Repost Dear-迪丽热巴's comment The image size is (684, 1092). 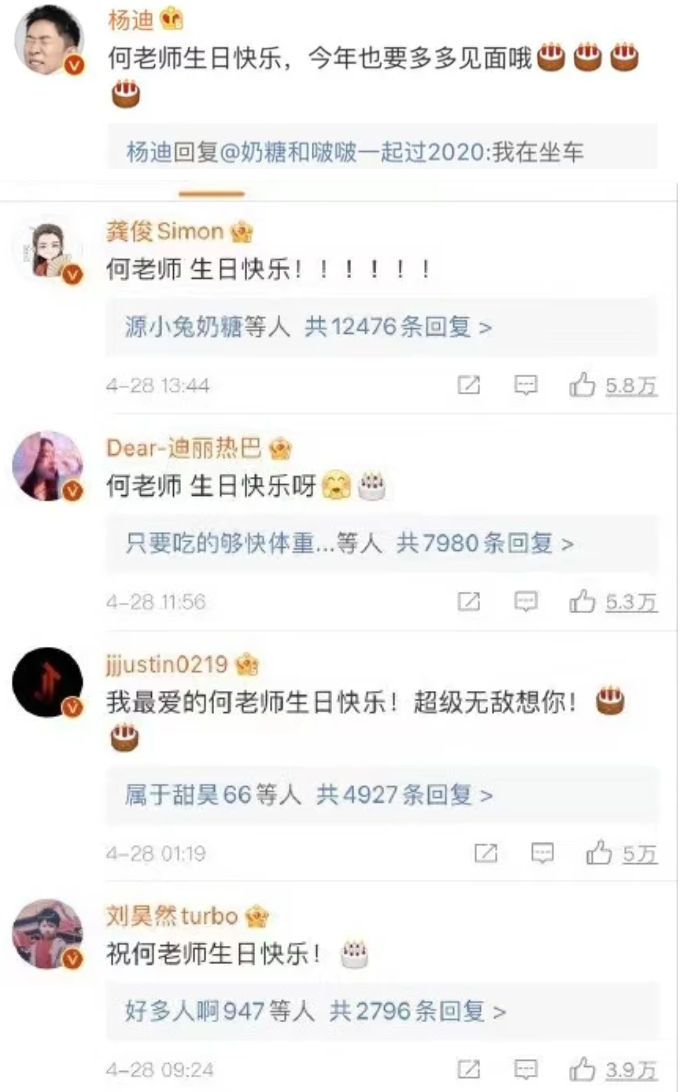click(468, 601)
